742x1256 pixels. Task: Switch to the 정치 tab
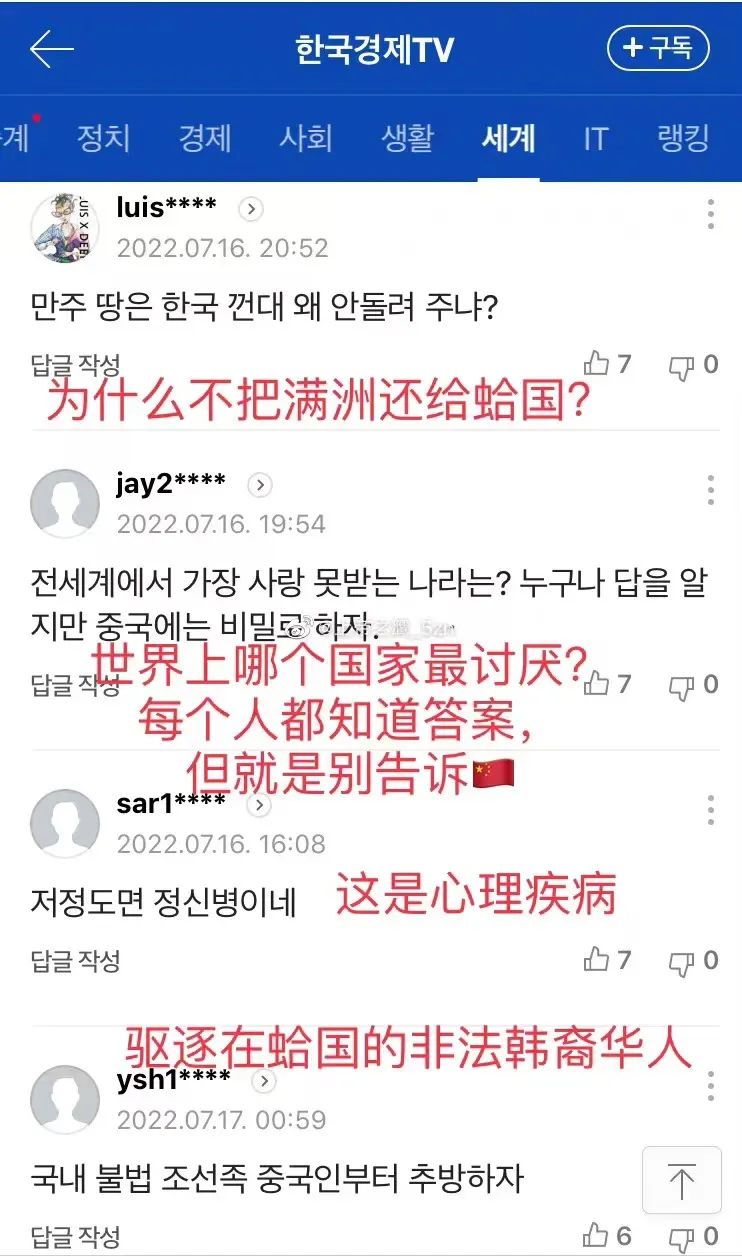point(104,138)
